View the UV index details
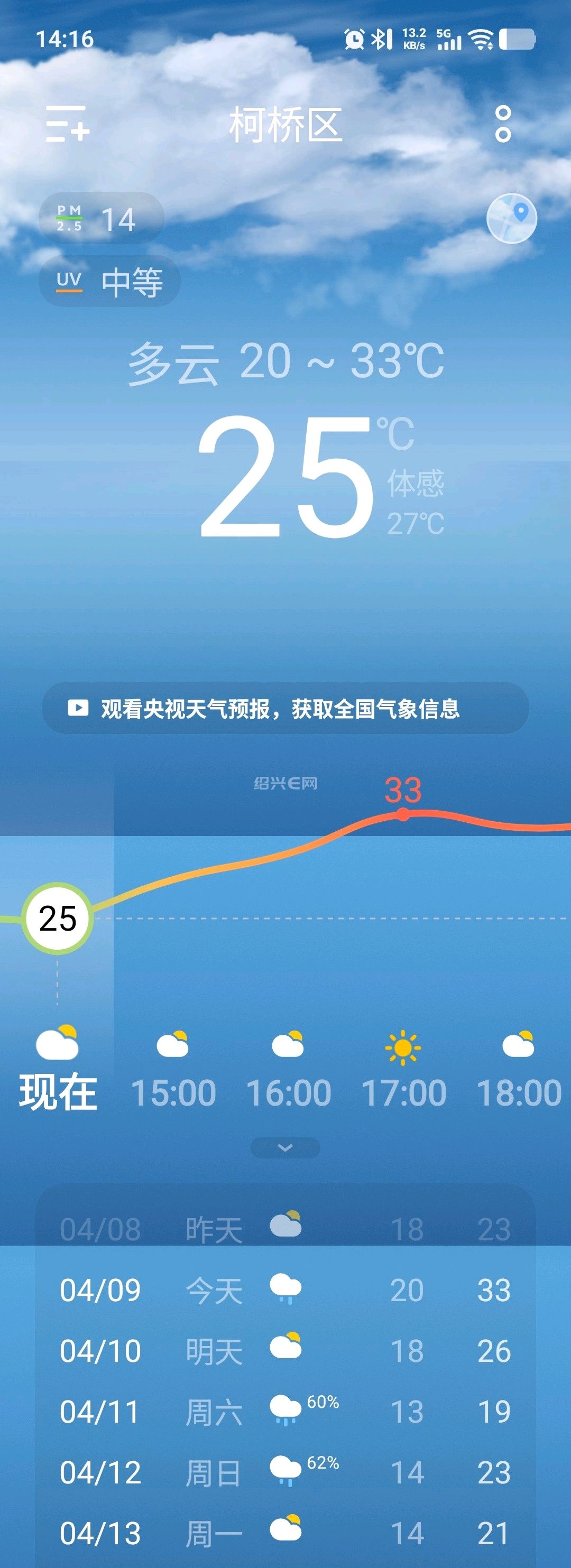 click(x=109, y=281)
